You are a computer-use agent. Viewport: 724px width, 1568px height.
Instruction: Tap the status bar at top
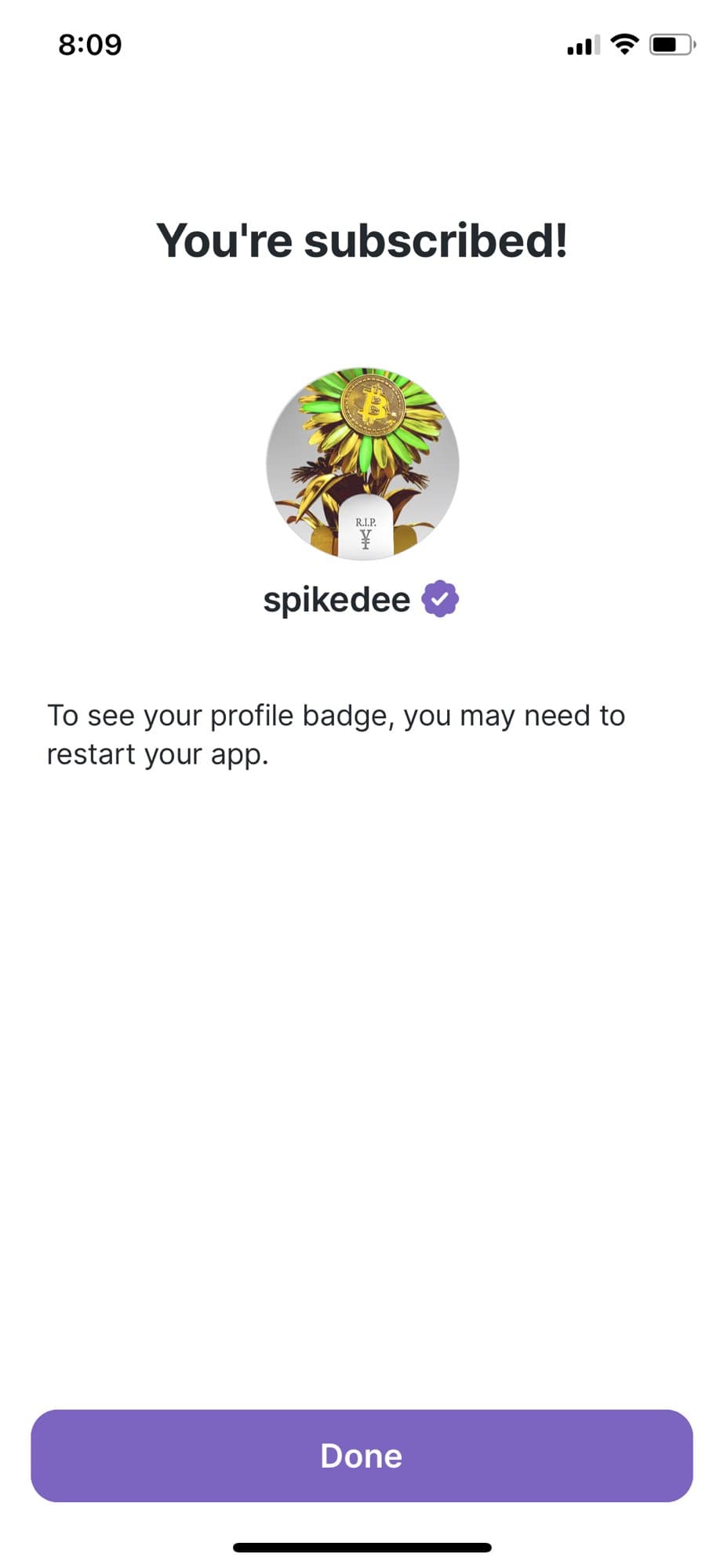tap(362, 45)
